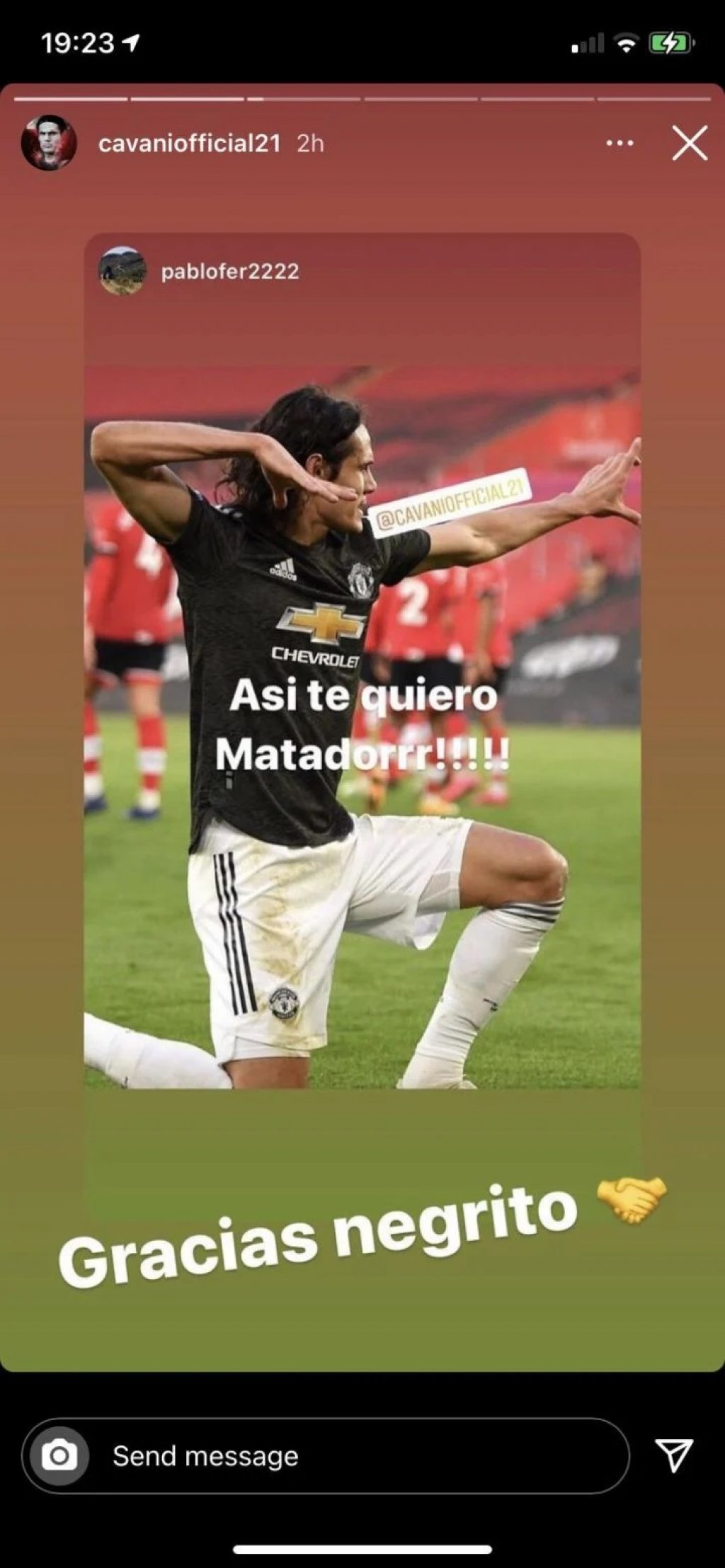Tap the cavaniofficial21 username

(189, 144)
